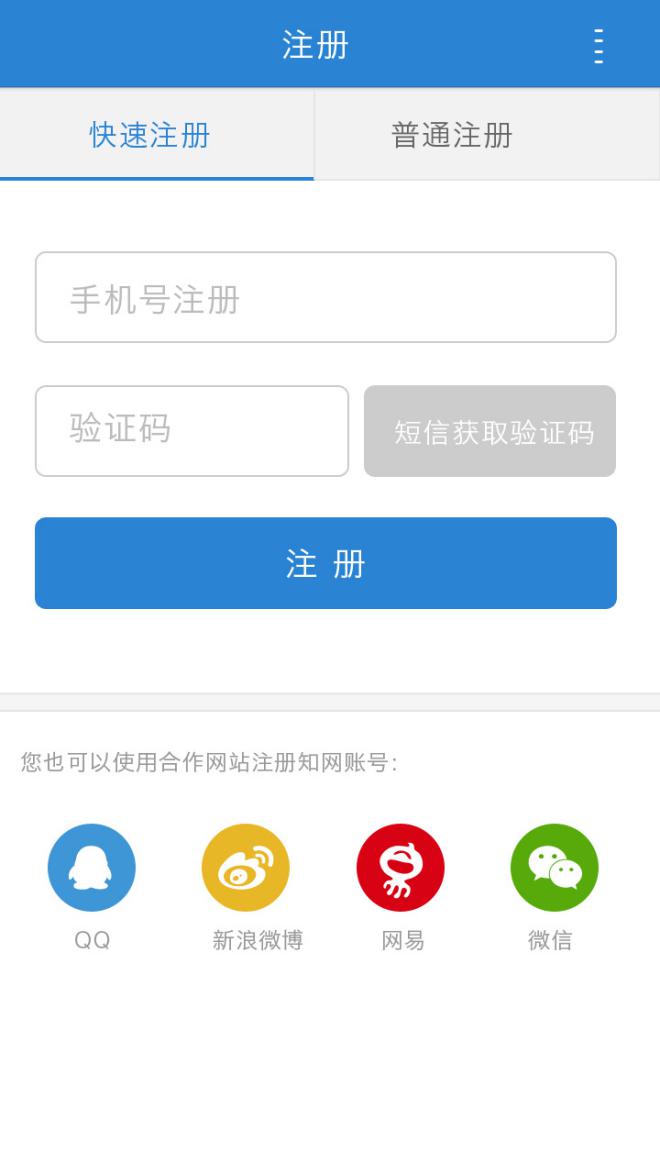Open the overflow menu in the header
The width and height of the screenshot is (660, 1174).
click(598, 46)
